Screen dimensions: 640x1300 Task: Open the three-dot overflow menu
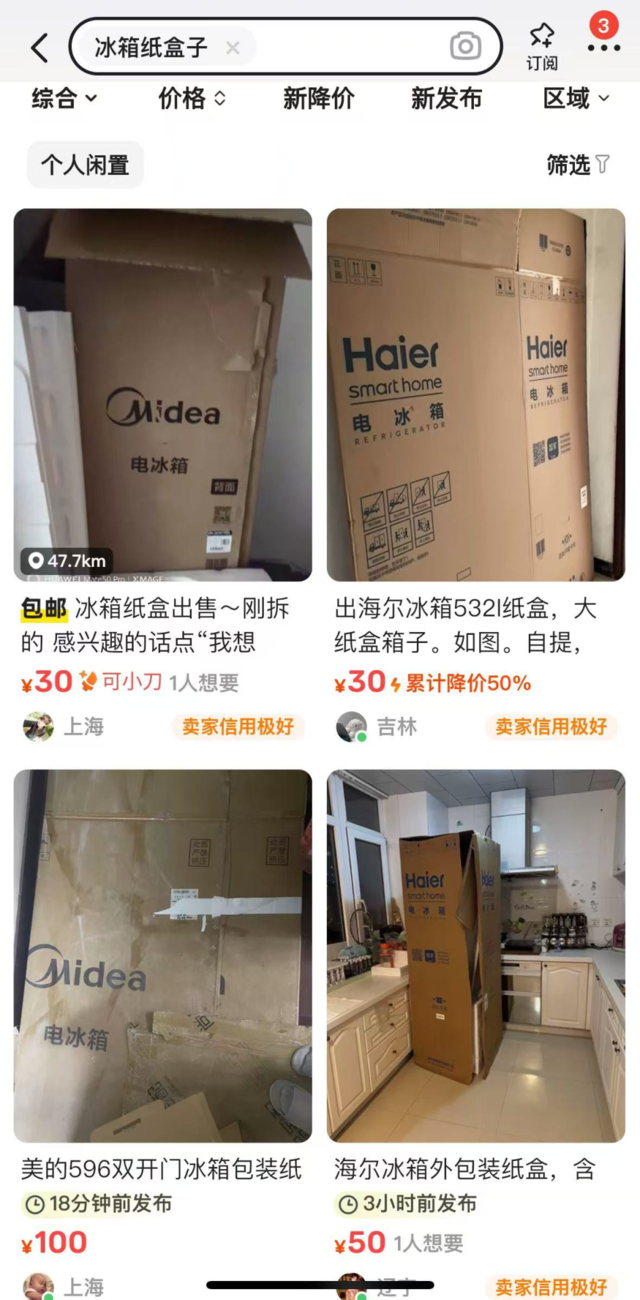tap(603, 47)
